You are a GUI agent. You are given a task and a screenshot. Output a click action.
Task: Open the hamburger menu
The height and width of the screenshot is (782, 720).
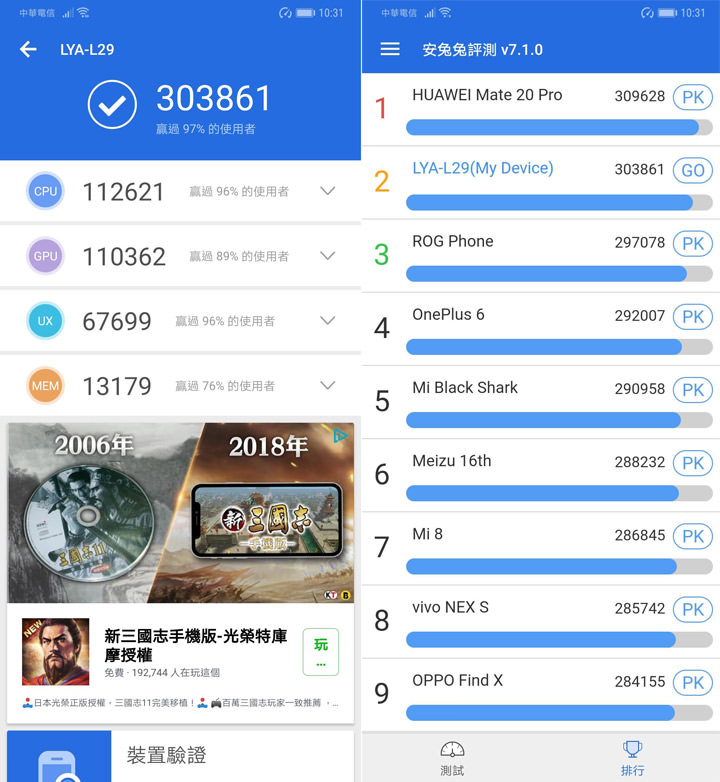(390, 49)
